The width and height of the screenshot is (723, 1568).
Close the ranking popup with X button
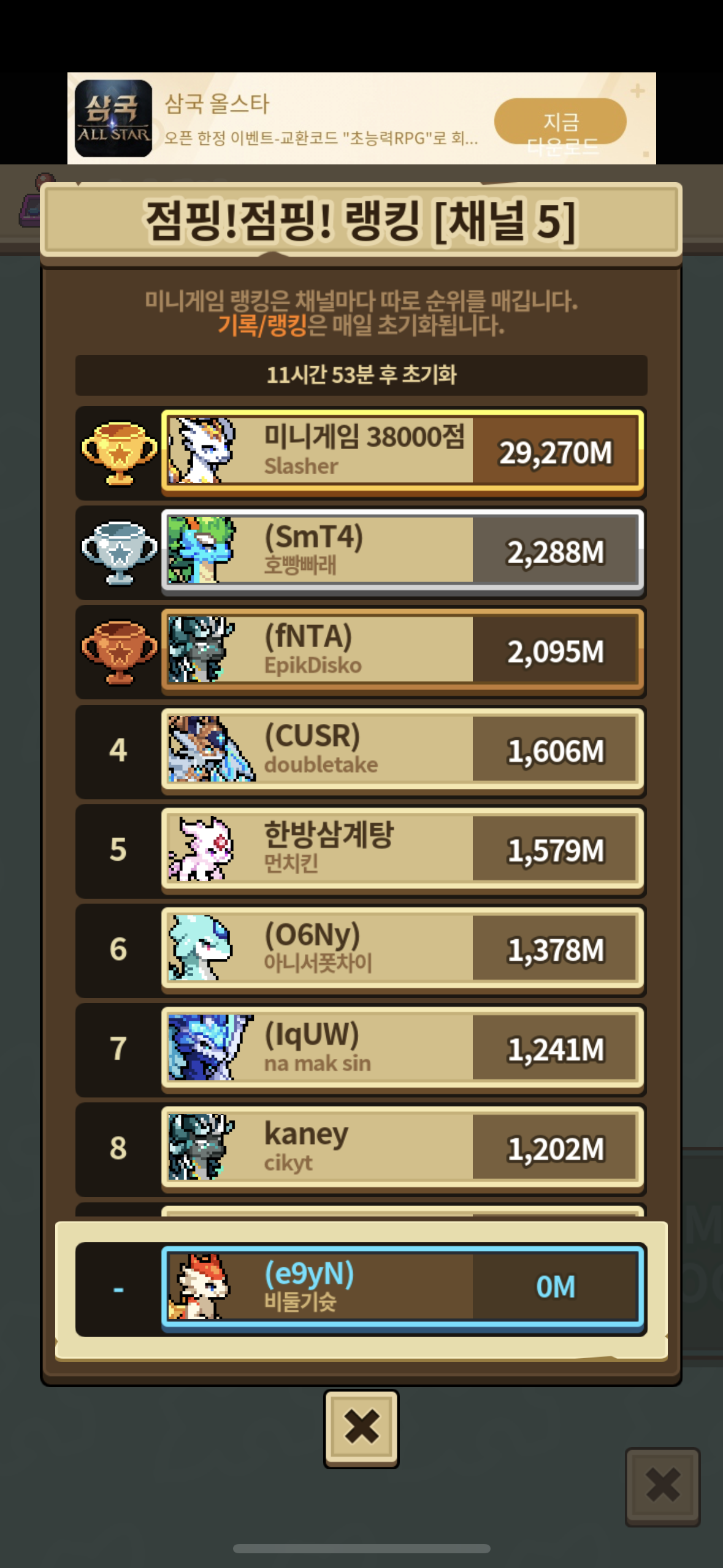361,1428
